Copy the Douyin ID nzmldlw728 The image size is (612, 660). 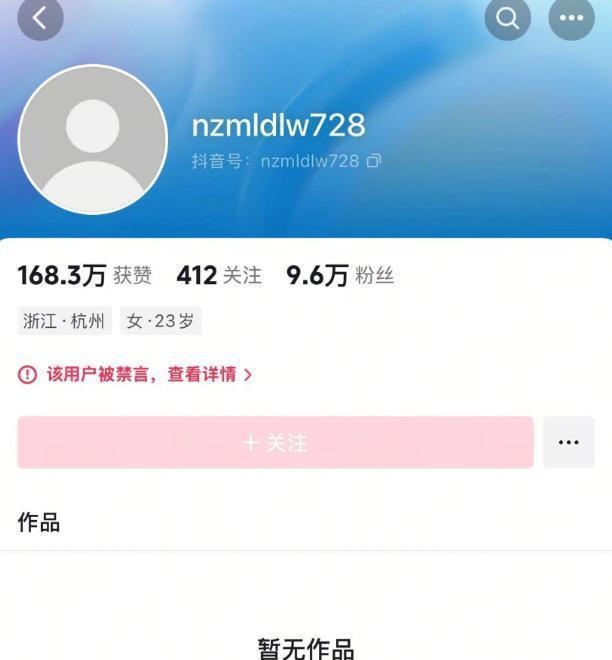[x=374, y=161]
